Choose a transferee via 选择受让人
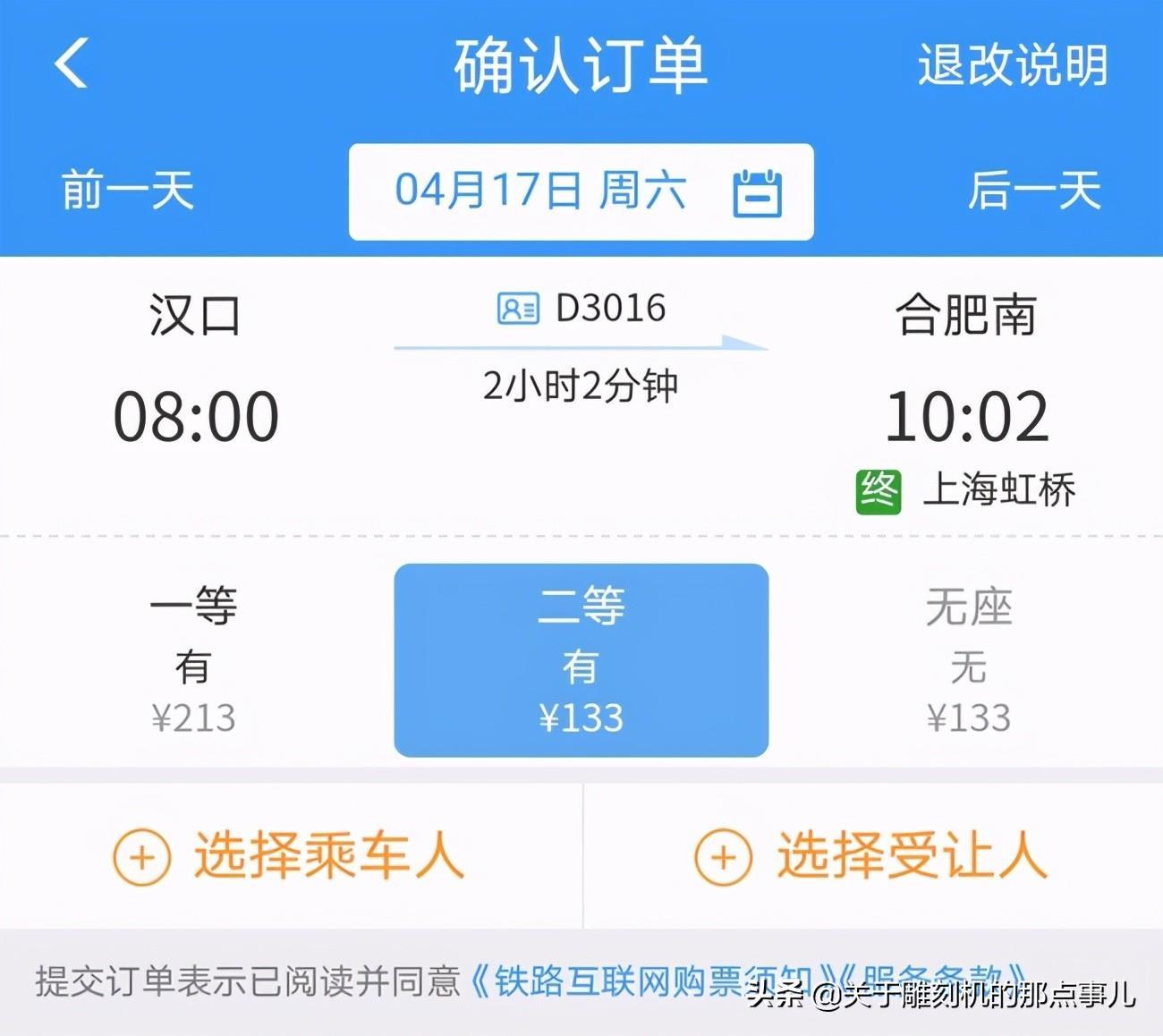 872,856
